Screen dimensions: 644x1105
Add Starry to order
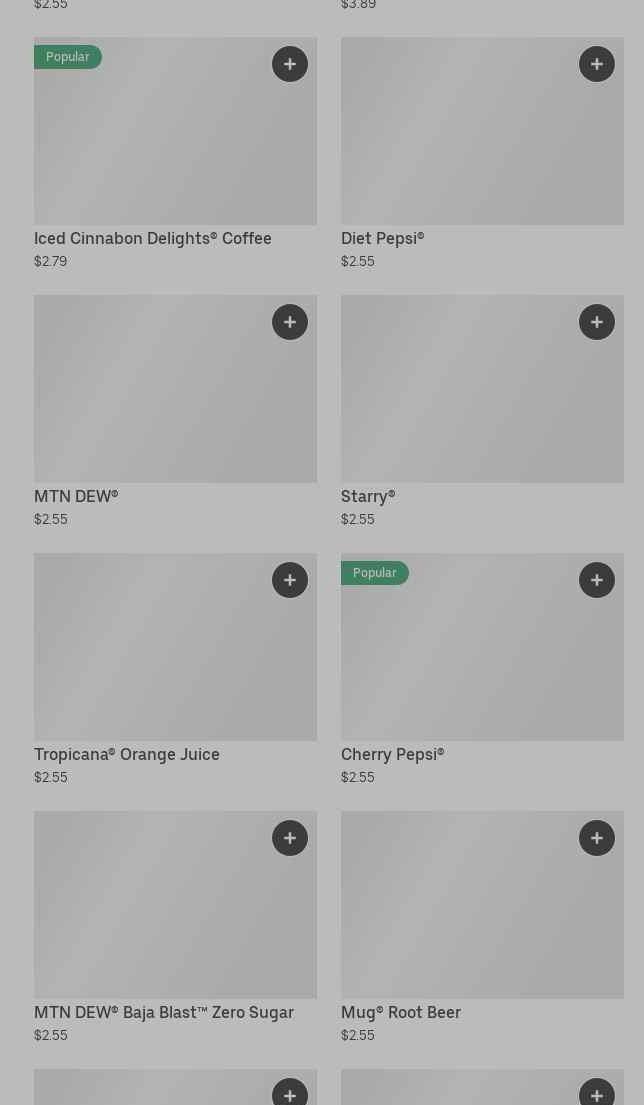point(597,322)
